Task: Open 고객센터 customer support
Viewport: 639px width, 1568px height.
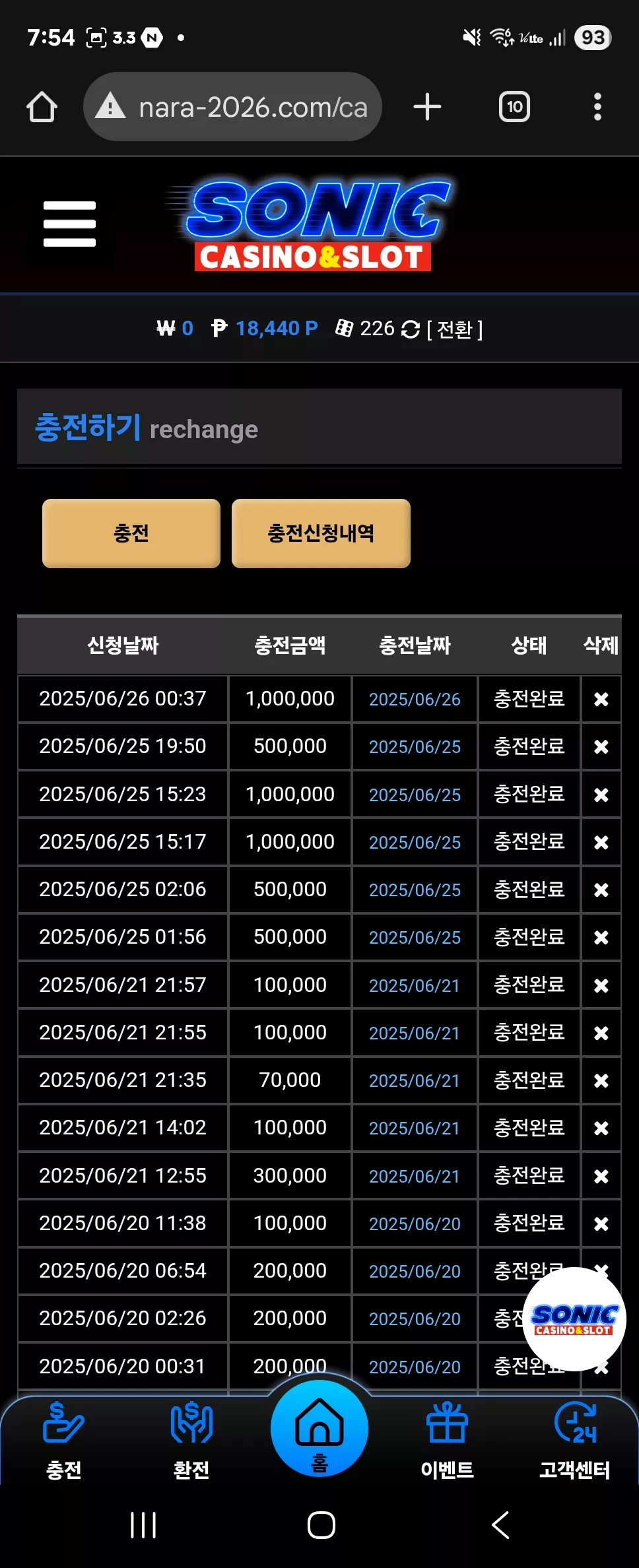Action: (x=575, y=1440)
